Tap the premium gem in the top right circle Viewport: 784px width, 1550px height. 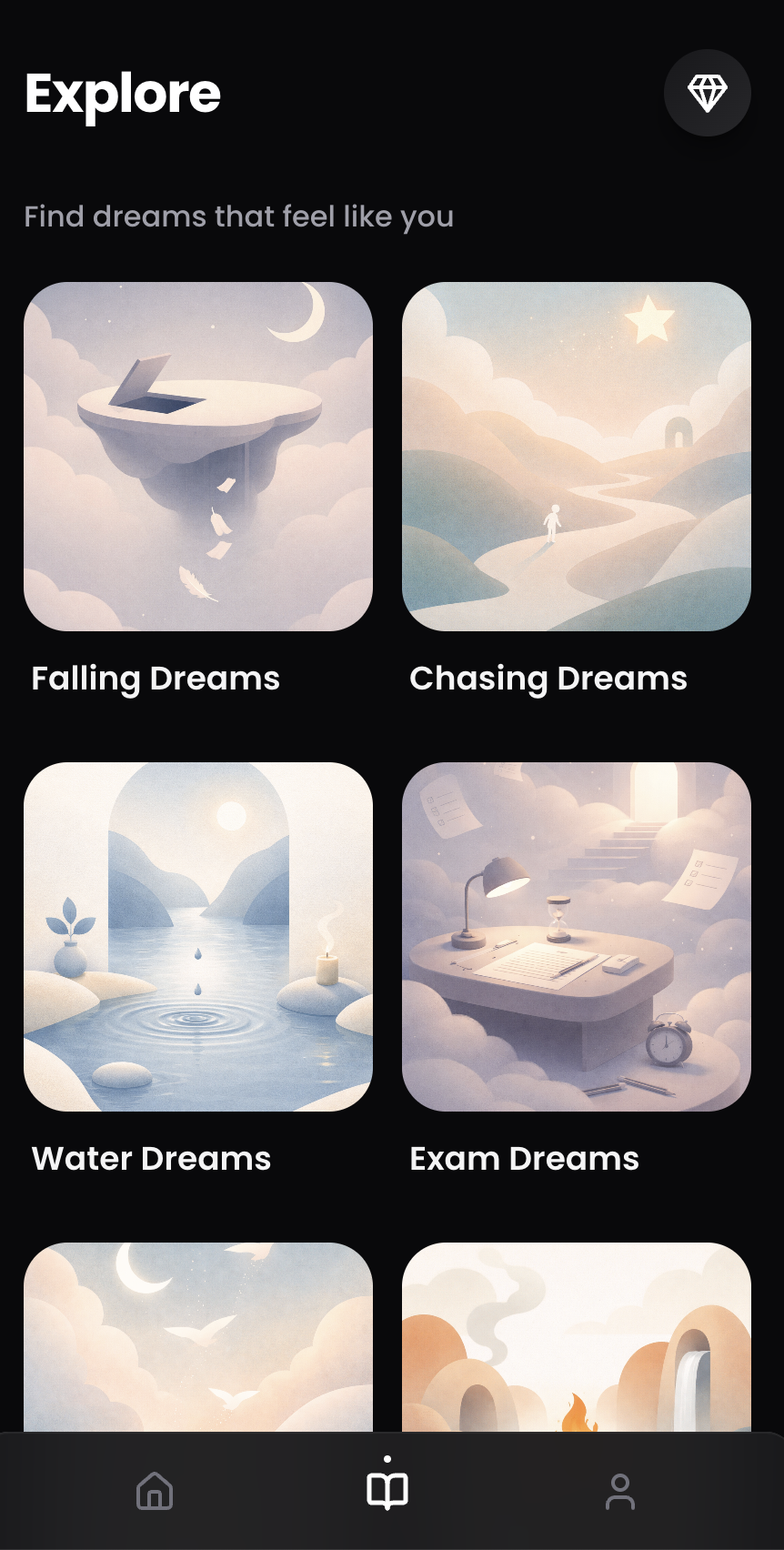click(707, 93)
